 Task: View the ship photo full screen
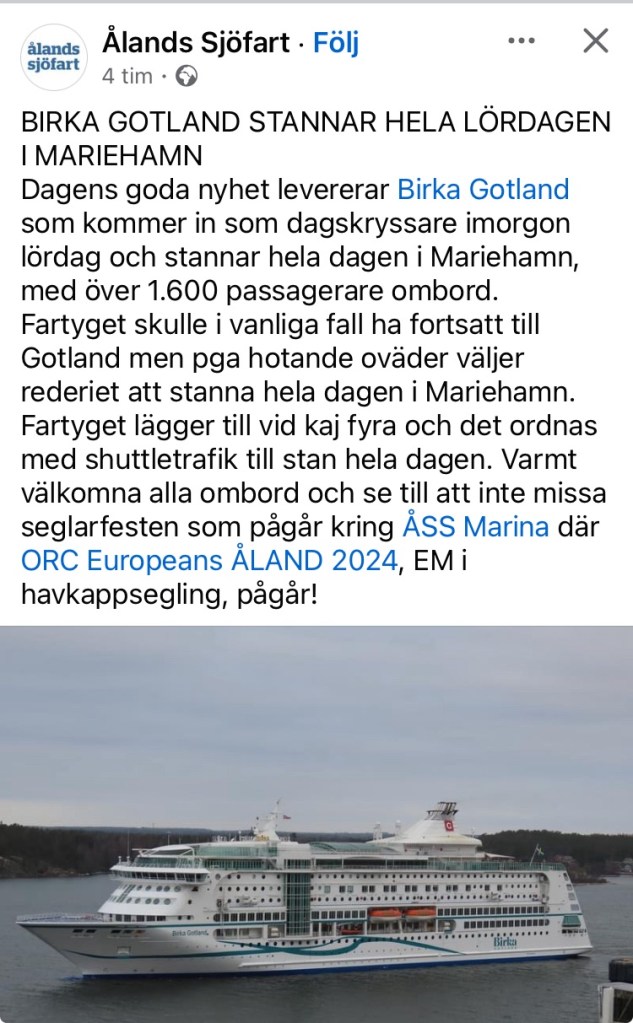point(316,824)
